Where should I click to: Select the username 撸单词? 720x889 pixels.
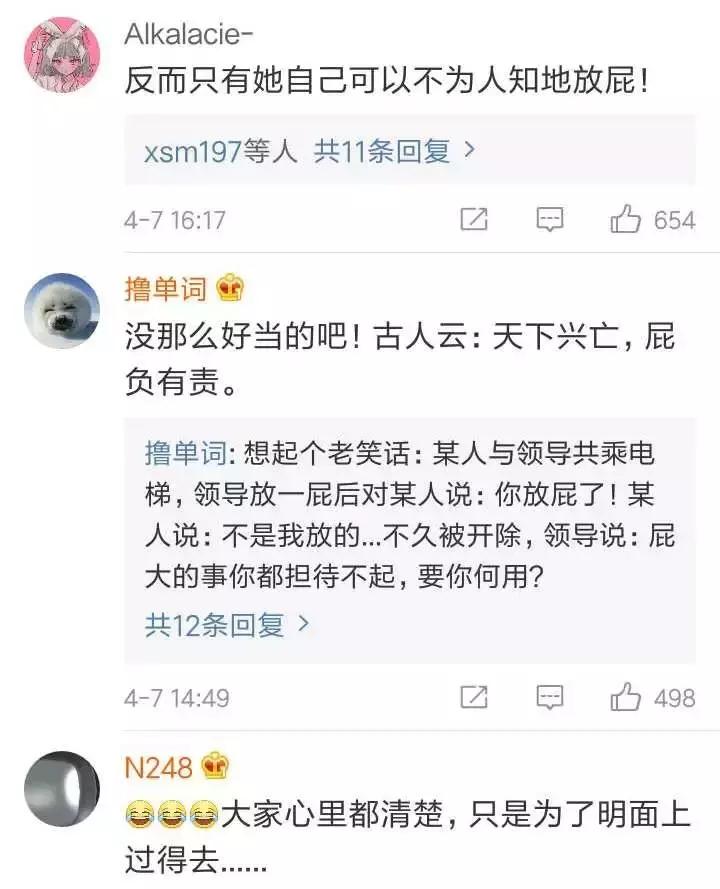click(x=166, y=287)
